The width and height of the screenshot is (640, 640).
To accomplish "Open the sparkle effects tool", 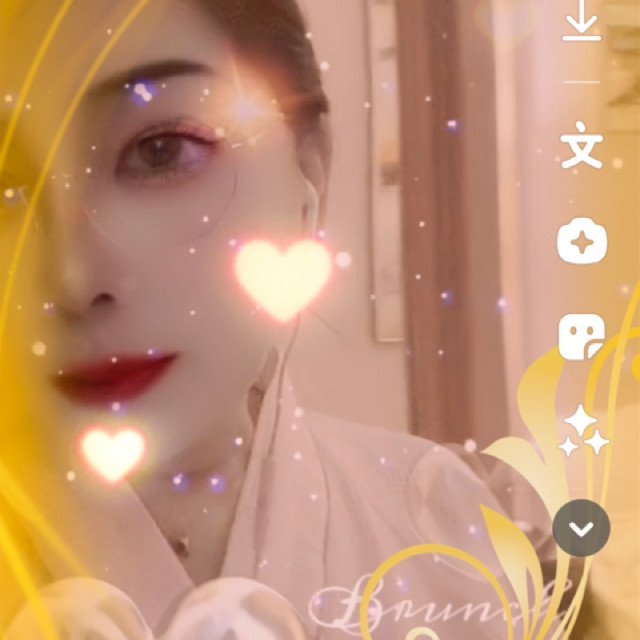I will (x=581, y=241).
